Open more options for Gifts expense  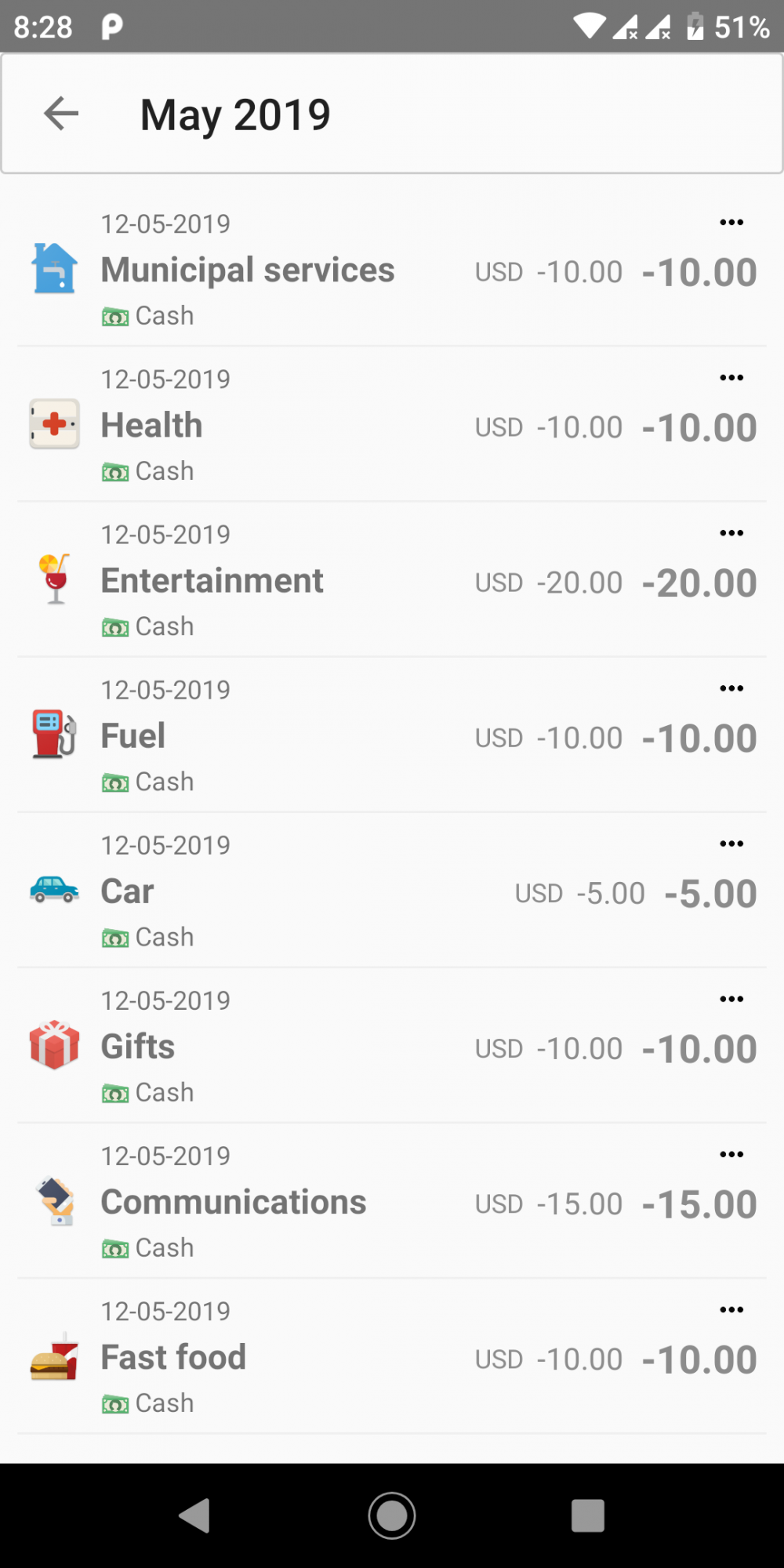[x=731, y=999]
